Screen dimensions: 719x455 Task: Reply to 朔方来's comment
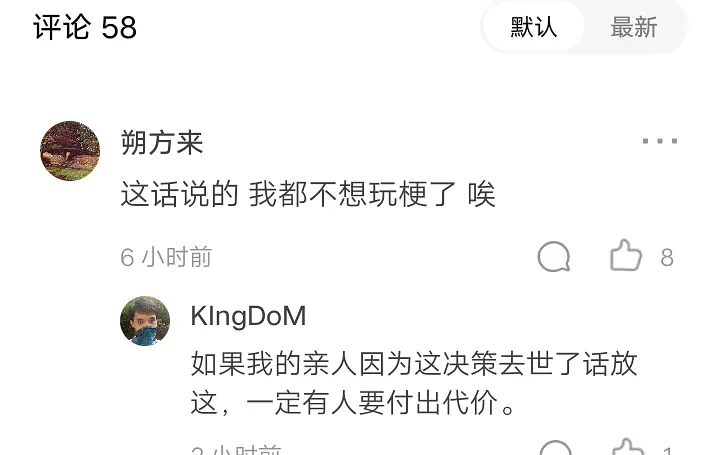[554, 257]
